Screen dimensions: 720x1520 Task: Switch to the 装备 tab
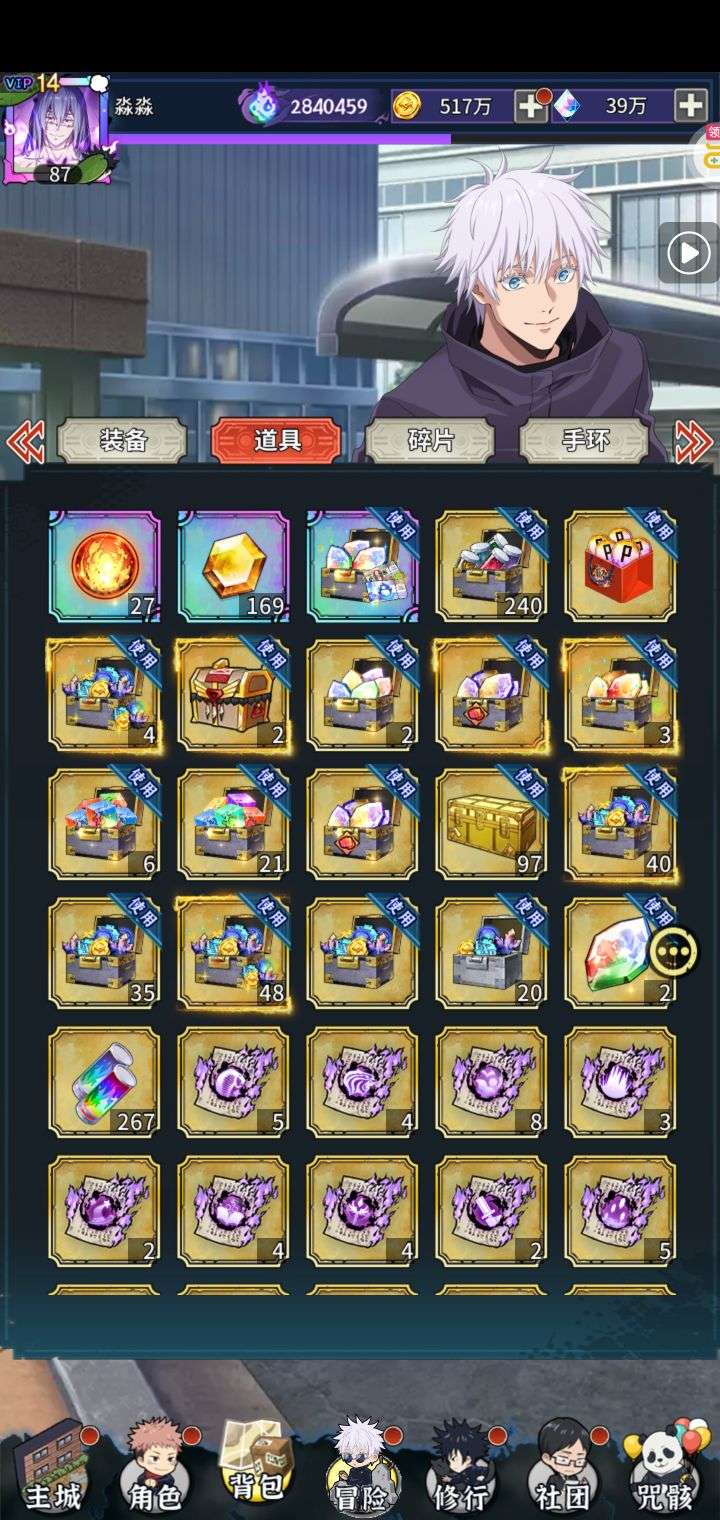point(122,440)
